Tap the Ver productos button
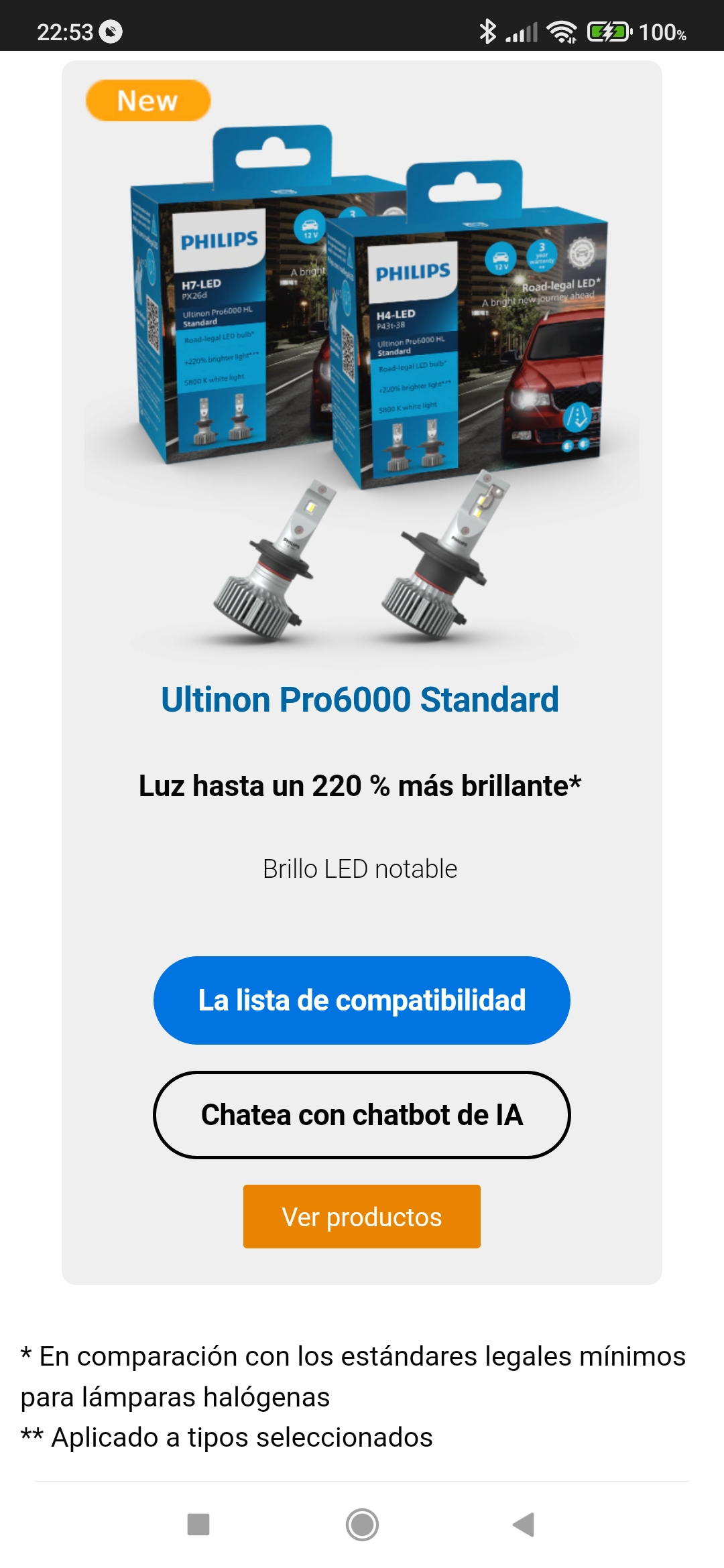Viewport: 724px width, 1568px height. [x=361, y=1216]
